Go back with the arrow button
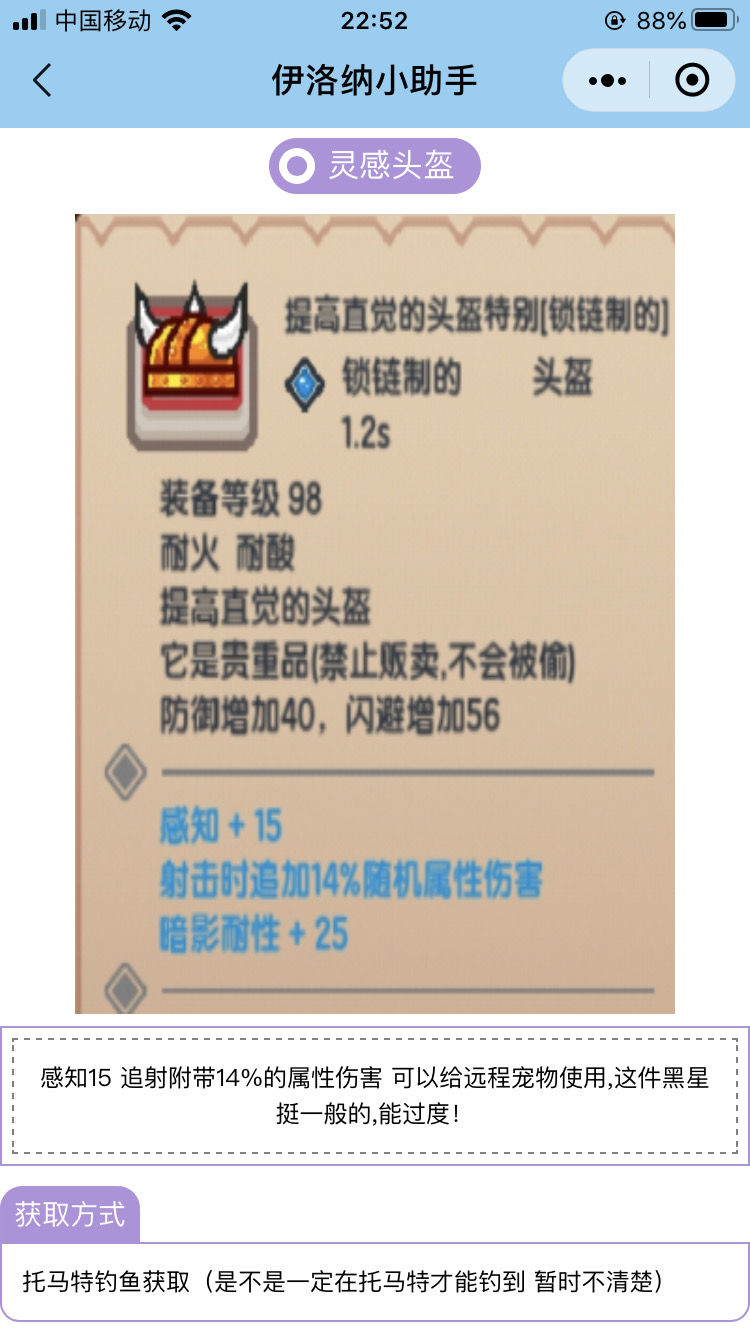Viewport: 750px width, 1334px height. pyautogui.click(x=40, y=79)
